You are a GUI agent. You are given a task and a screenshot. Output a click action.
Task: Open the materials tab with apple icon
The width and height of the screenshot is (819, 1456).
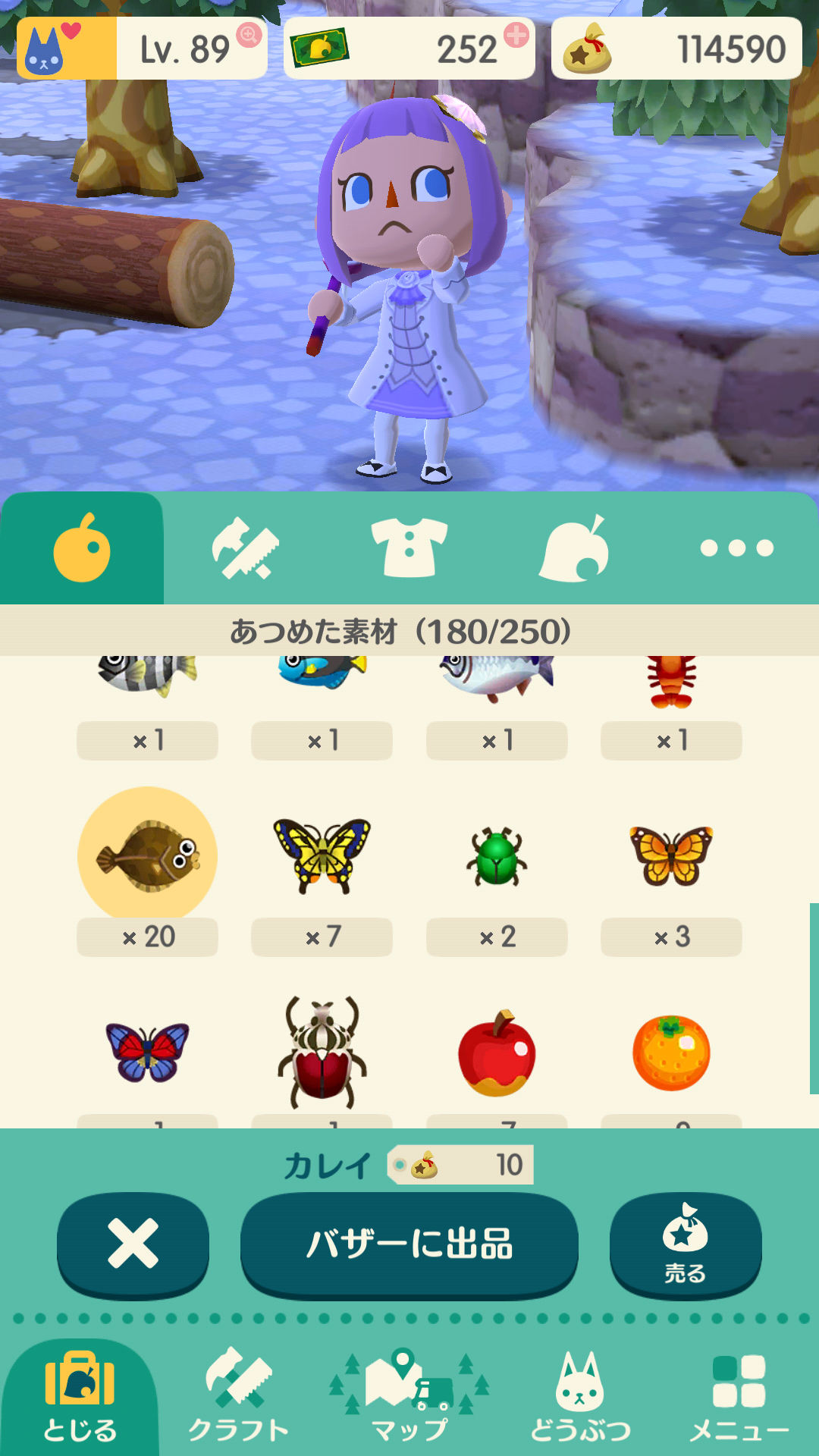[x=82, y=550]
